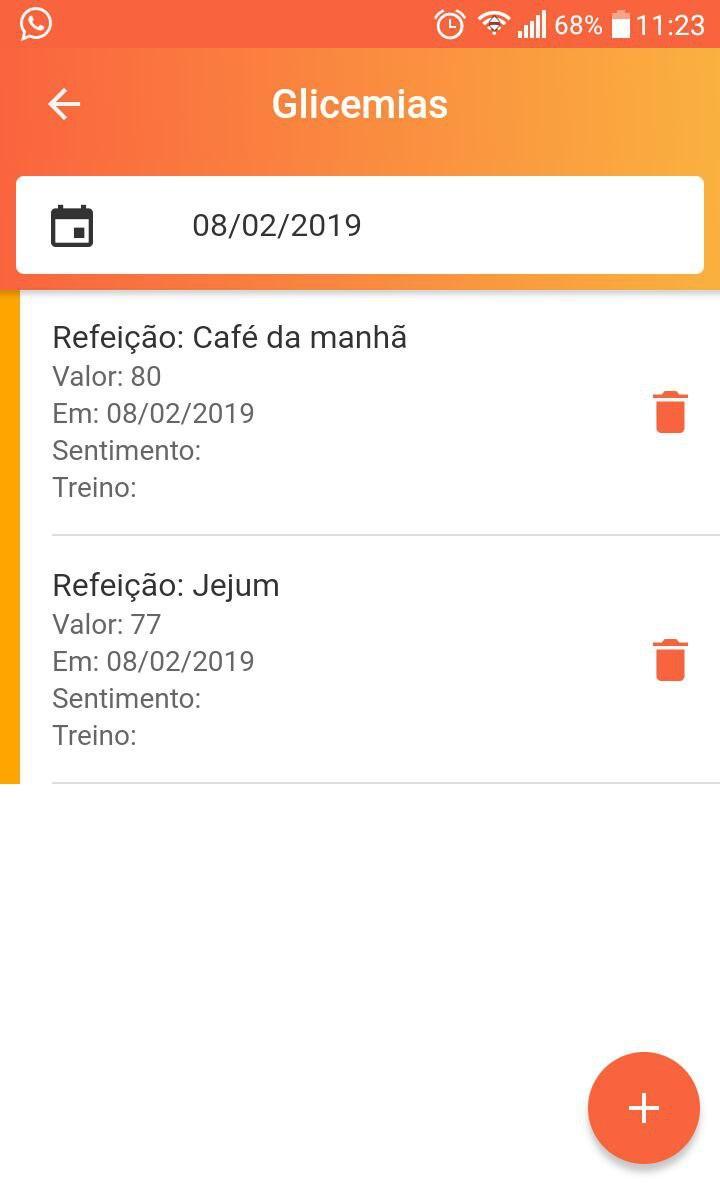The height and width of the screenshot is (1184, 720).
Task: Go back using the arrow icon
Action: (64, 104)
